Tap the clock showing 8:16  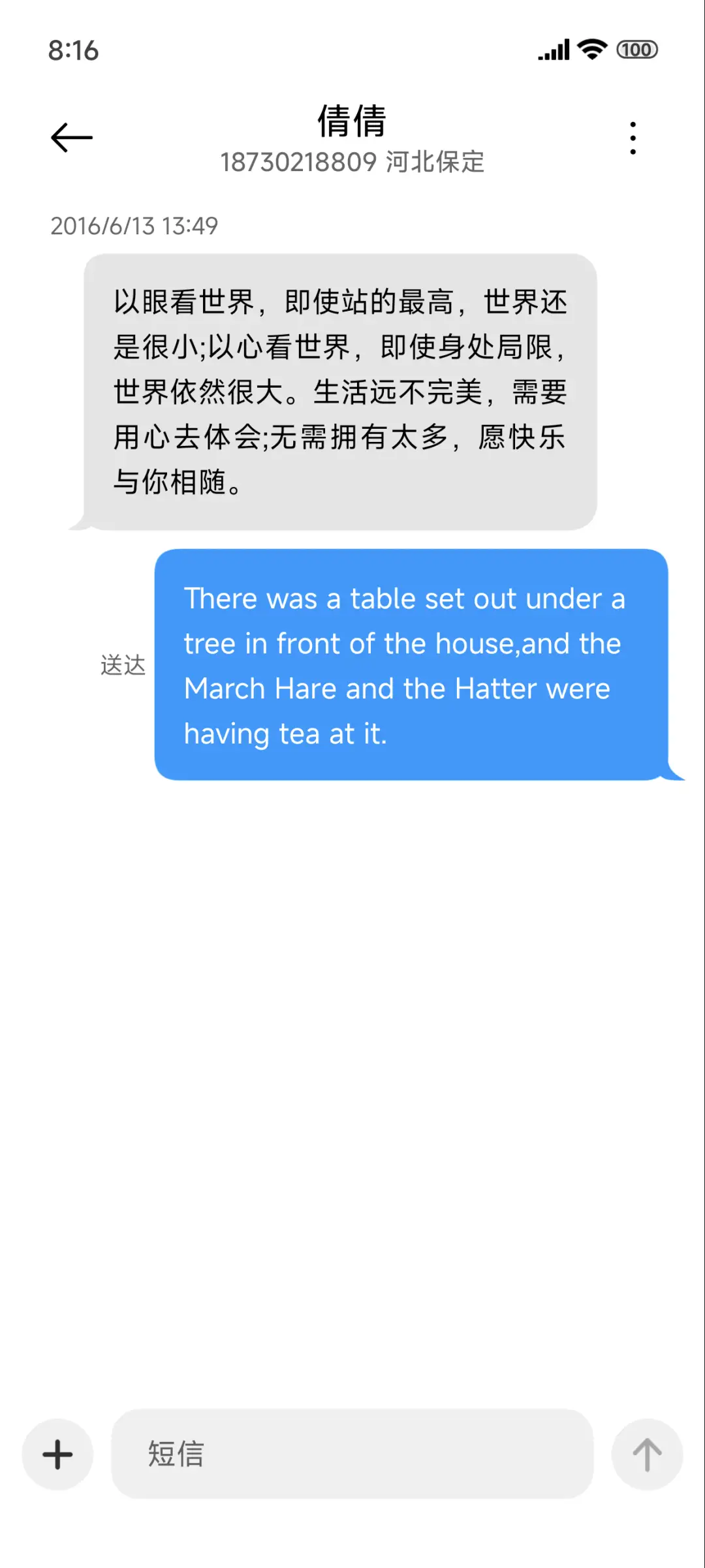click(73, 49)
